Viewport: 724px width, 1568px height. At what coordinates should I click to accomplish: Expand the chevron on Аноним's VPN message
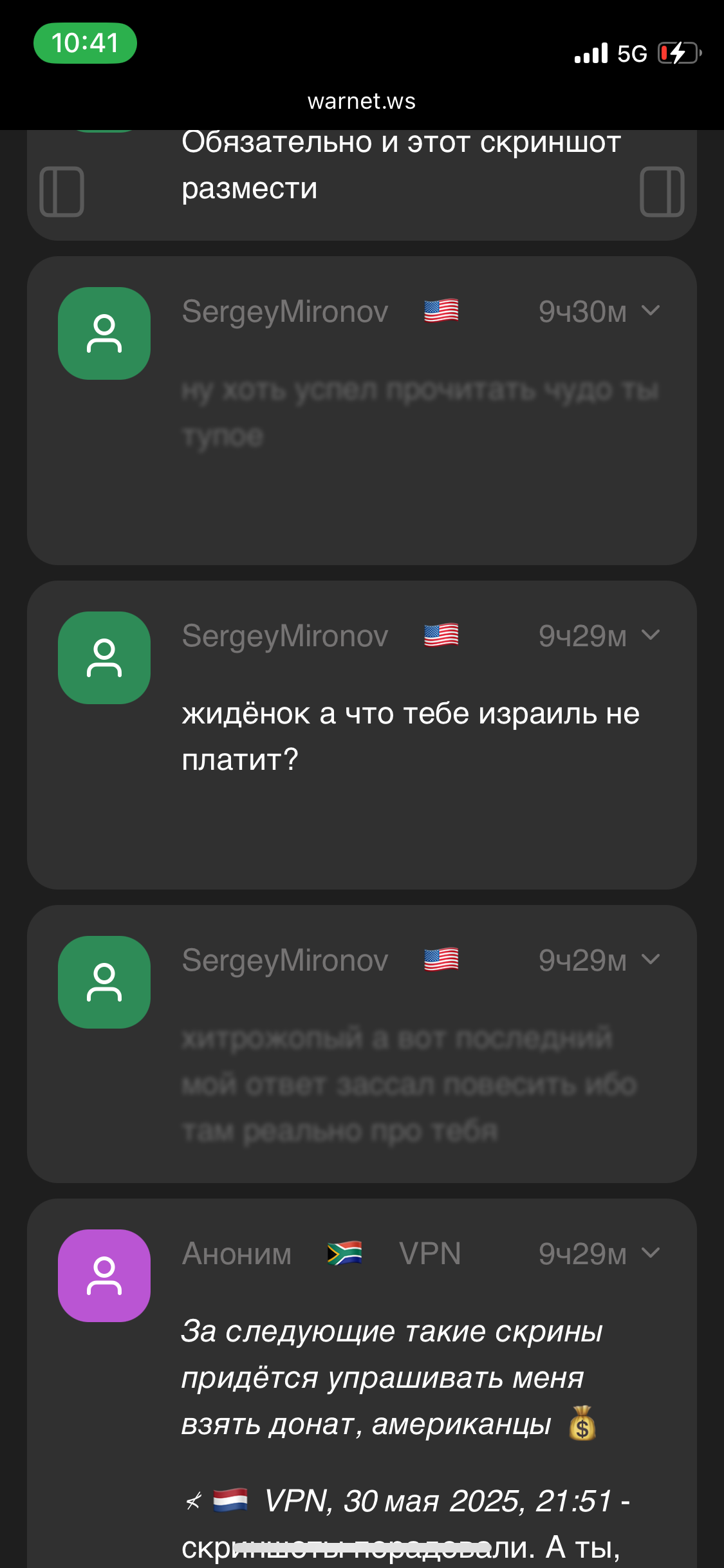[651, 1253]
